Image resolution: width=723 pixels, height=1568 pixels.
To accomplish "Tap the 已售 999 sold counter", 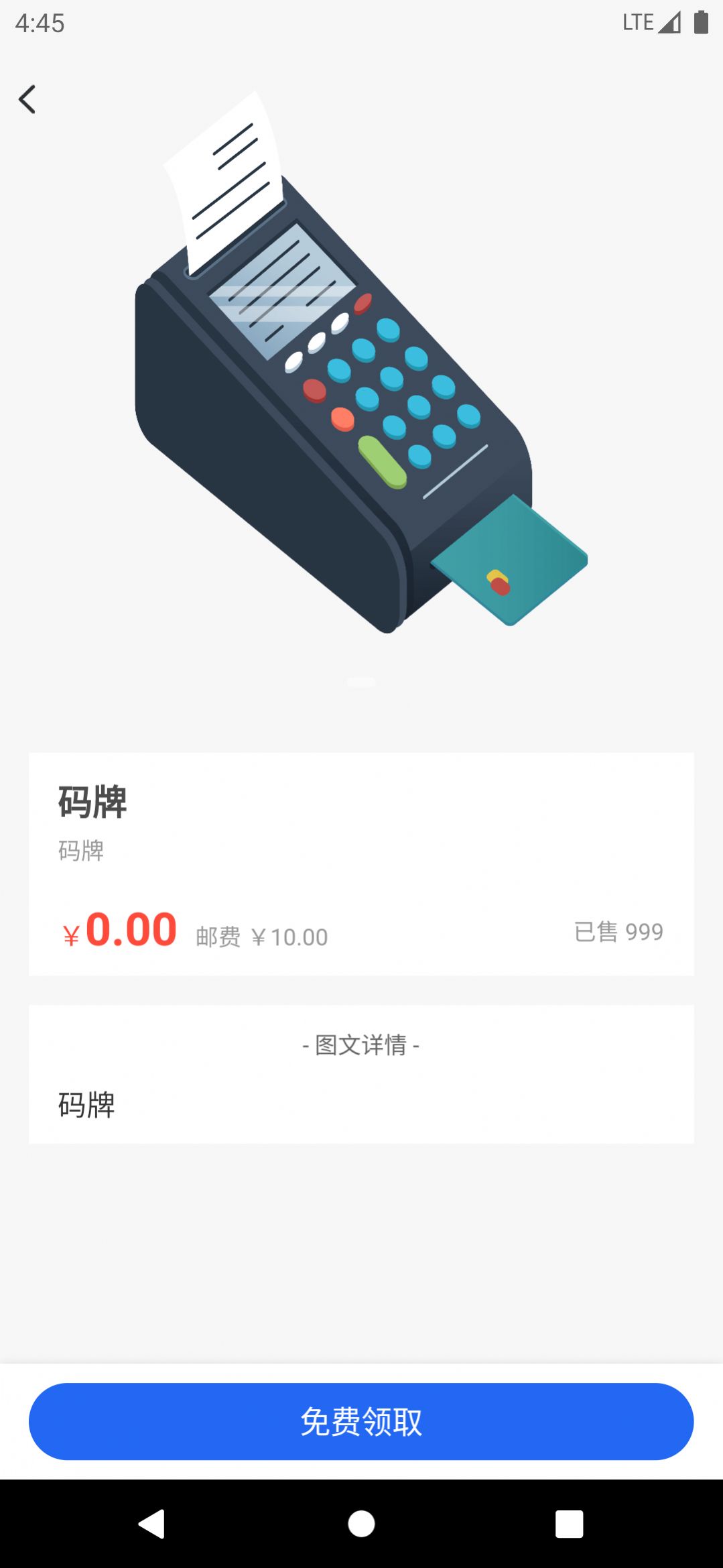I will (x=618, y=930).
